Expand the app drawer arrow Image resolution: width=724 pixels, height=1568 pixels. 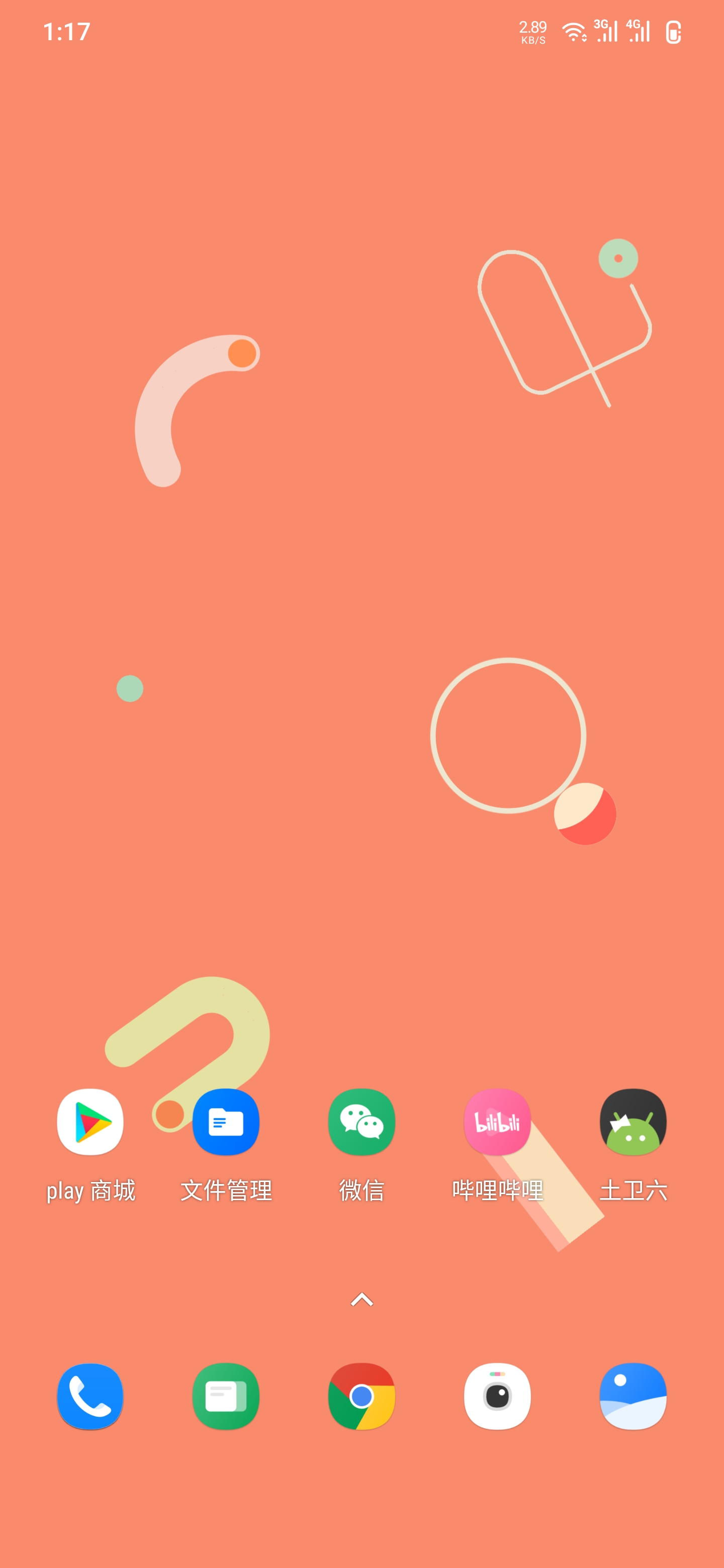click(361, 1300)
